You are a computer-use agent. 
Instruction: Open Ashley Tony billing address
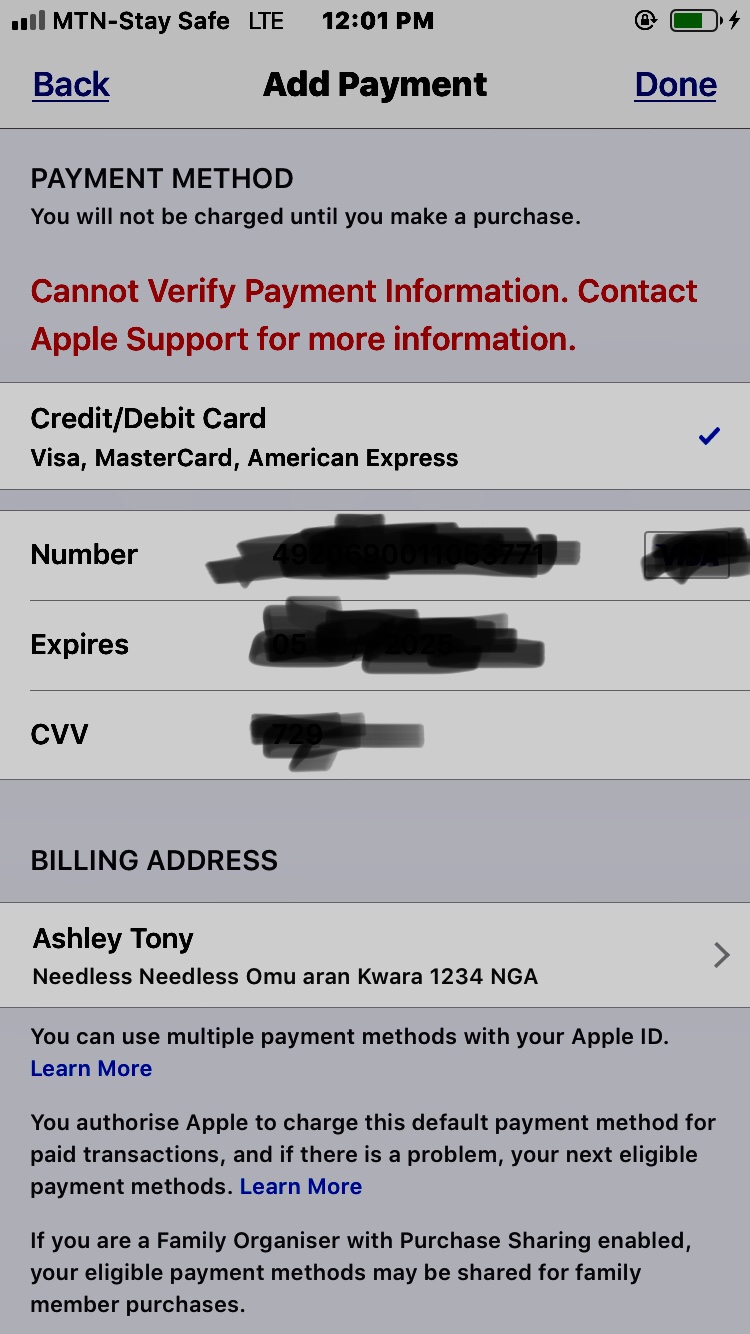tap(375, 955)
